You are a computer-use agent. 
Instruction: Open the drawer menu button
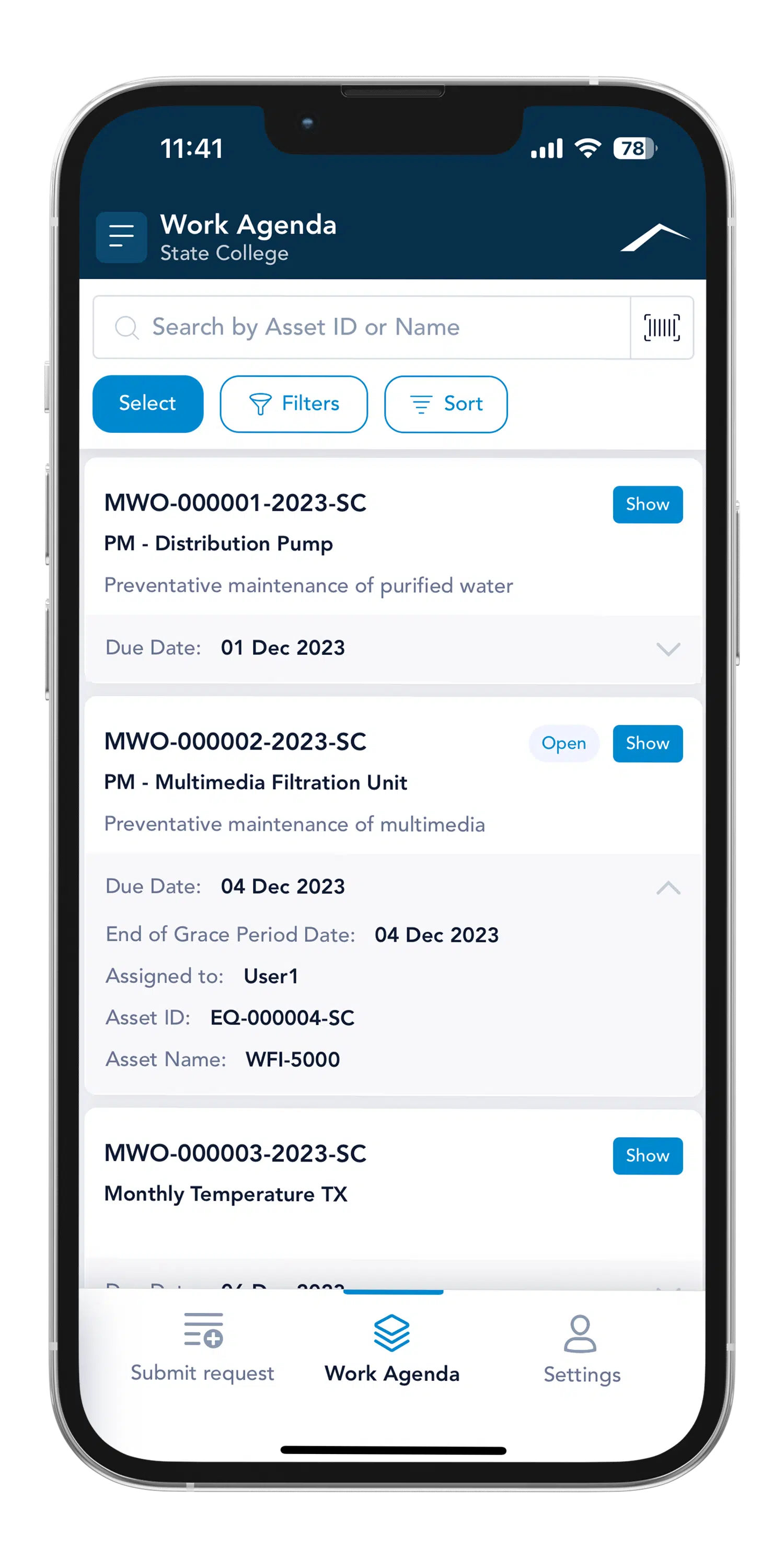[x=121, y=237]
